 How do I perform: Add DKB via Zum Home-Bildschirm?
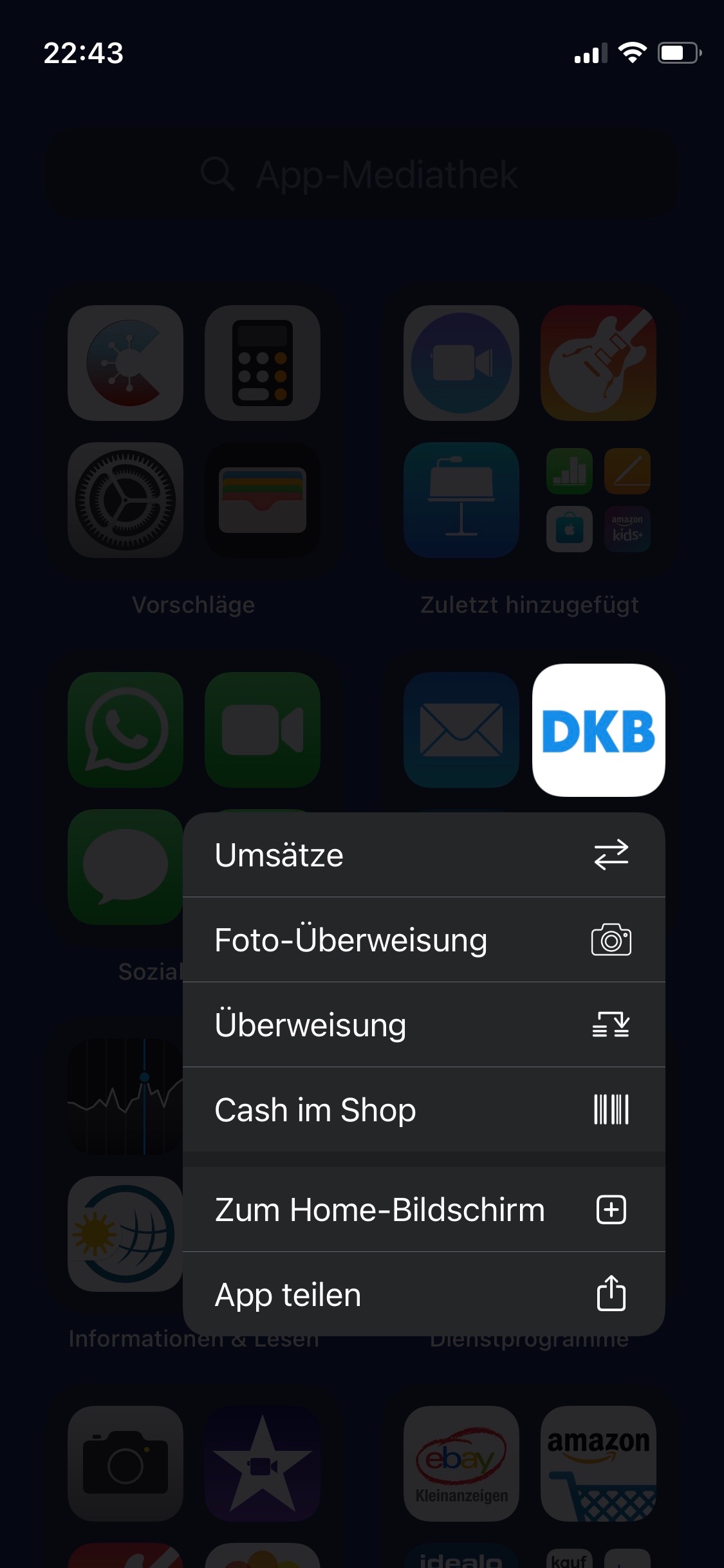click(423, 1209)
